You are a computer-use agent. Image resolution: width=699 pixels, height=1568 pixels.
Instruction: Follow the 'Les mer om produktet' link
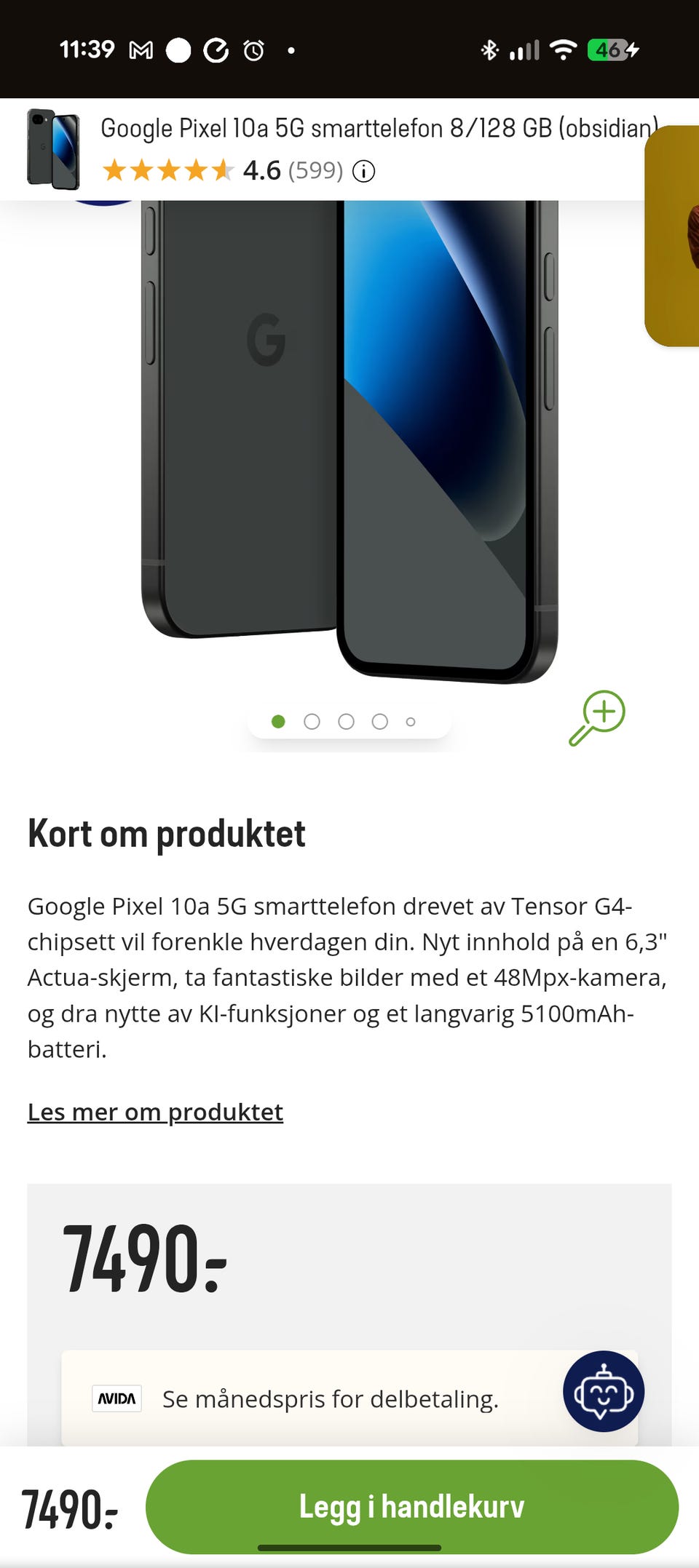[155, 1112]
